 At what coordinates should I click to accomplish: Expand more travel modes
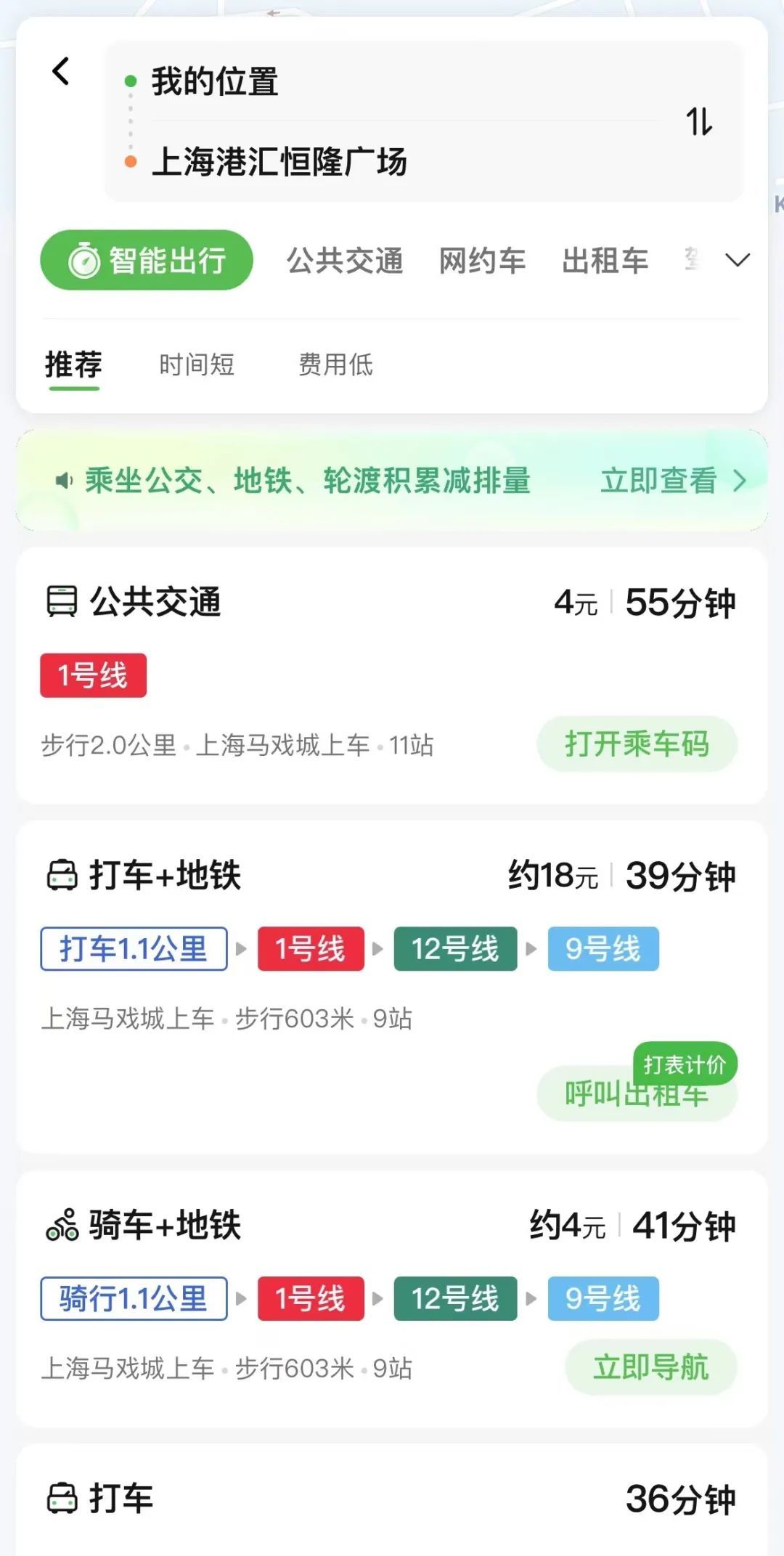(738, 260)
